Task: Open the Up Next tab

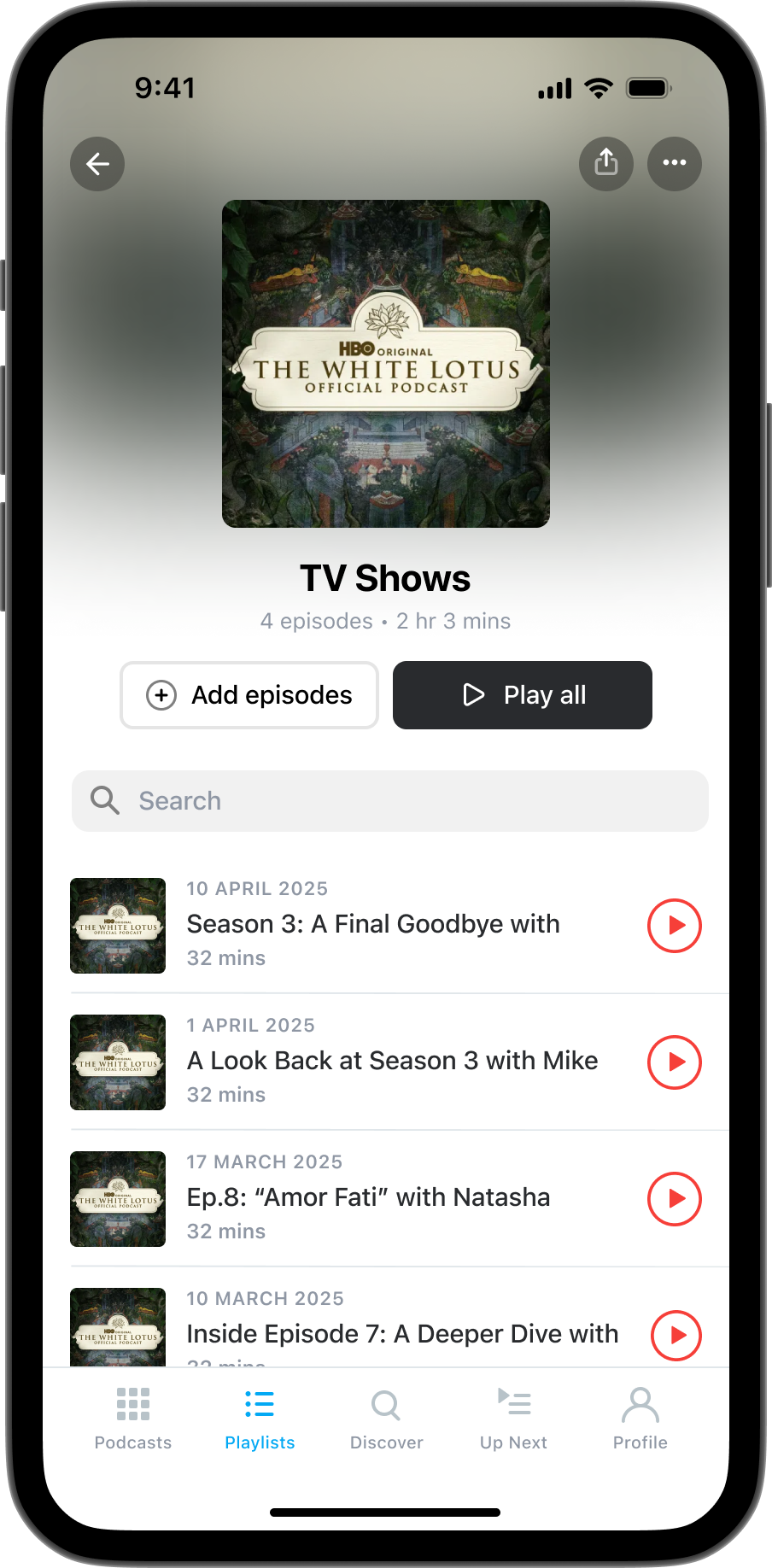Action: pyautogui.click(x=513, y=1419)
